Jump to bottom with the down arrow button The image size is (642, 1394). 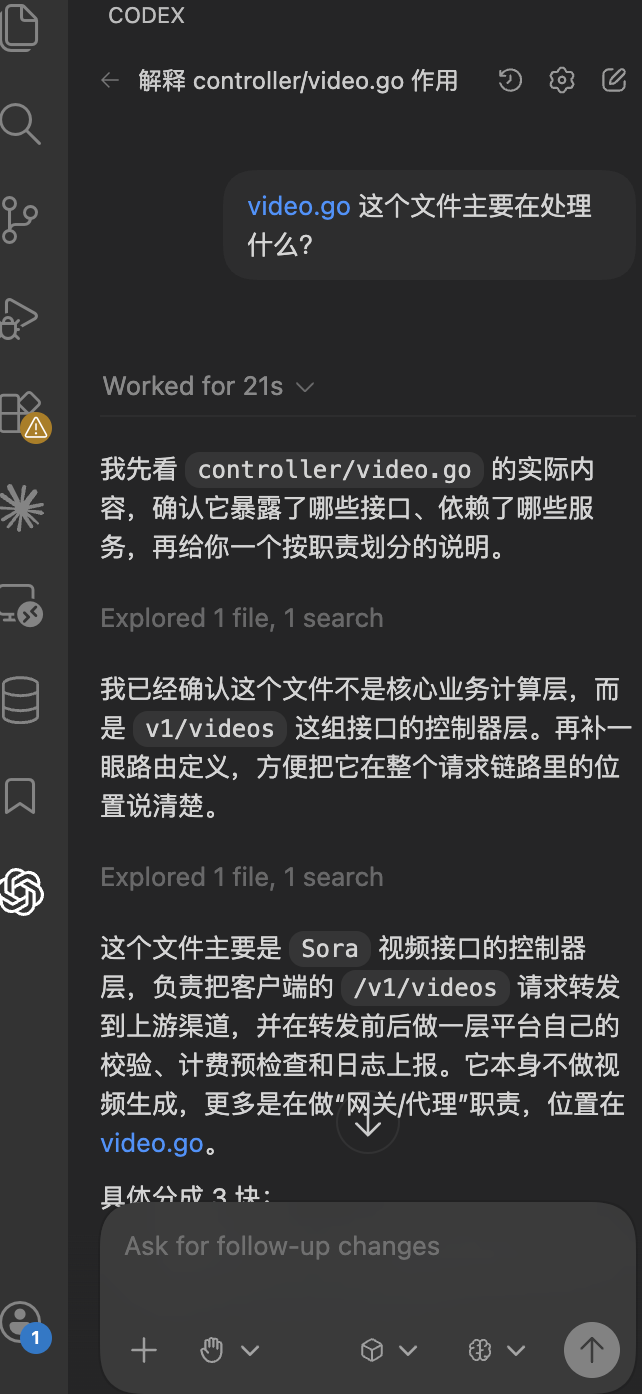point(368,1125)
